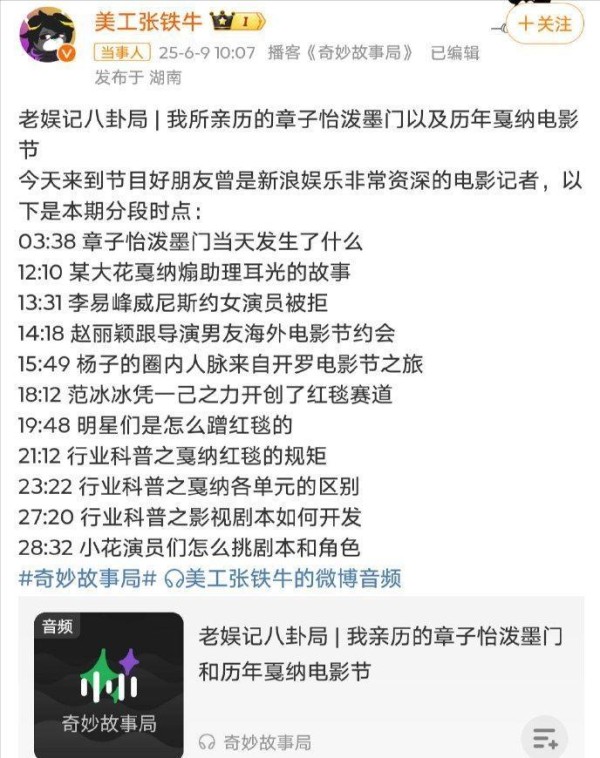600x758 pixels.
Task: Open the audio playlist icon
Action: [546, 739]
